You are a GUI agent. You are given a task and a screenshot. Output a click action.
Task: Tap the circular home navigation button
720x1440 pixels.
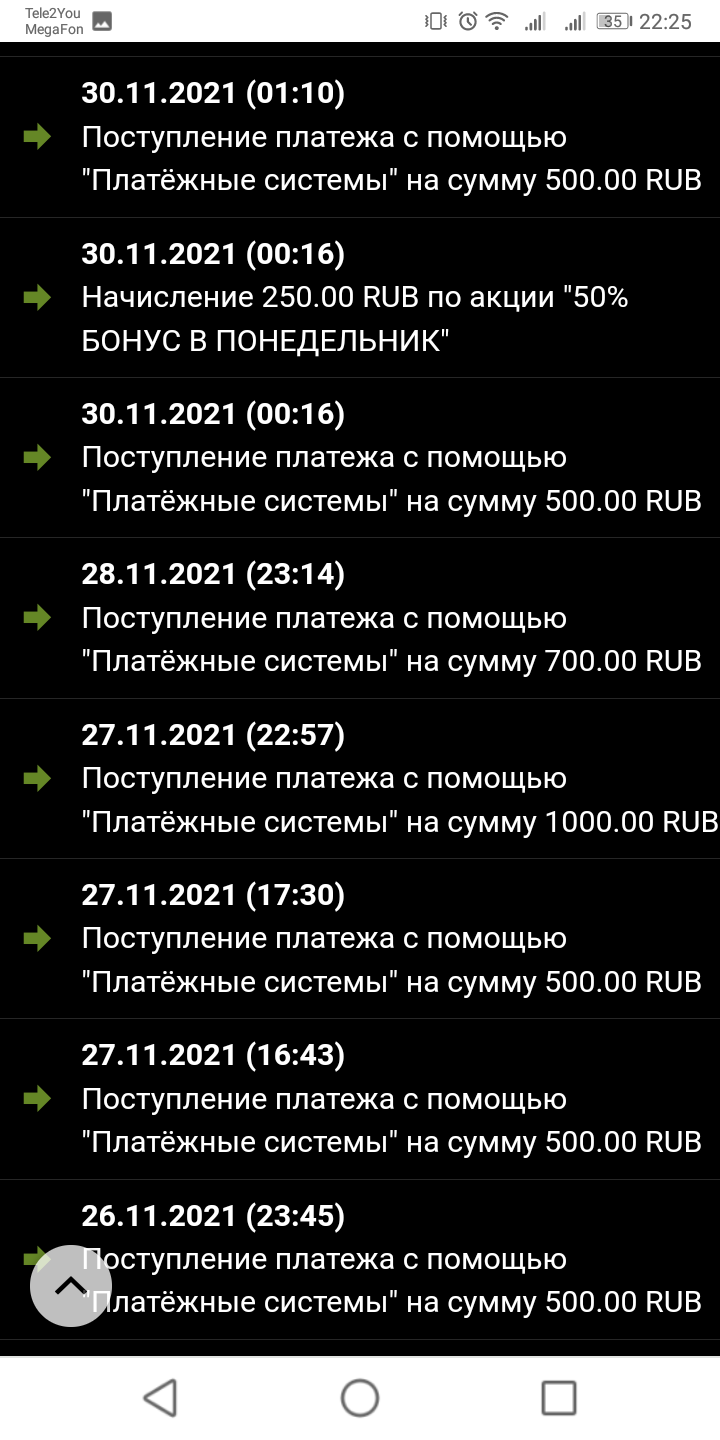[360, 1397]
